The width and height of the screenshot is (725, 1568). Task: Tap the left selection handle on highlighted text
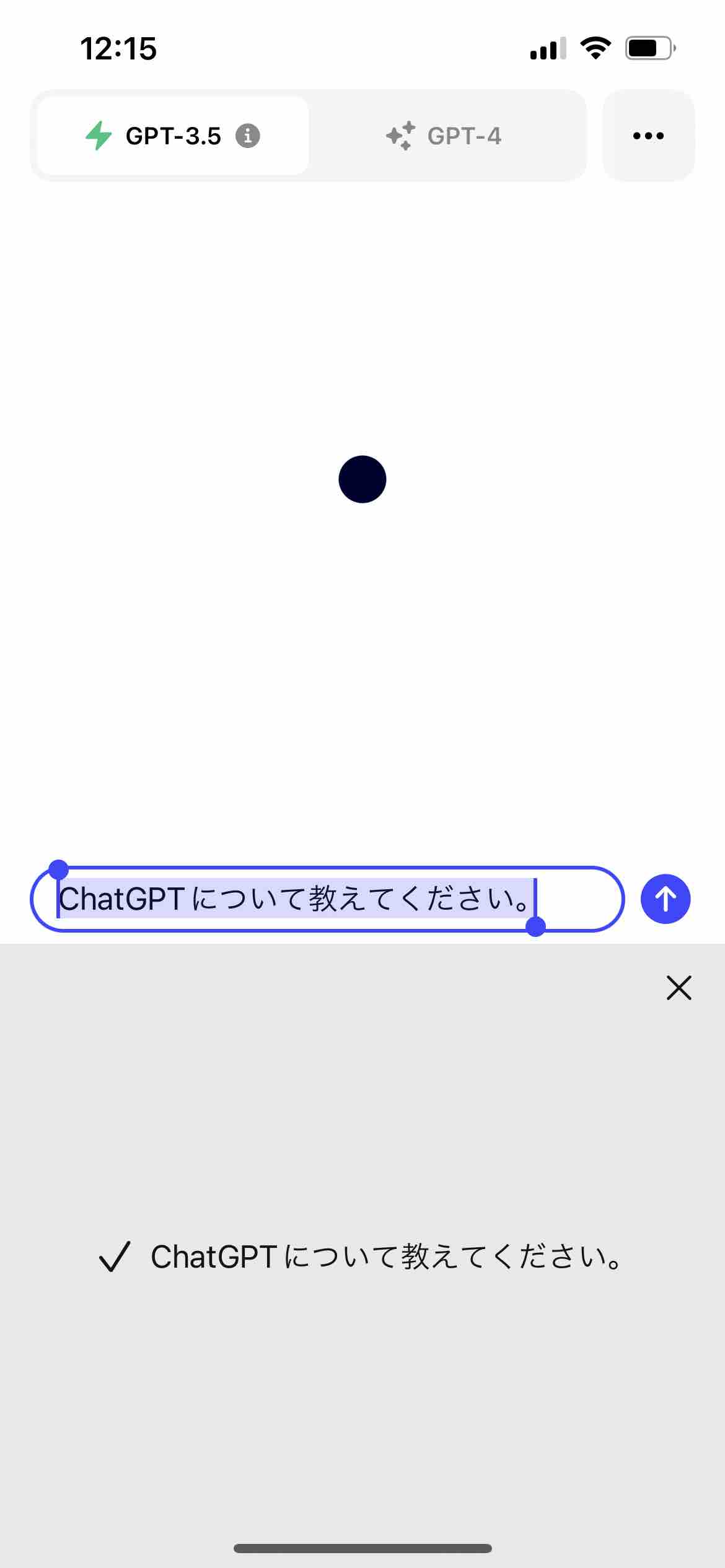59,869
